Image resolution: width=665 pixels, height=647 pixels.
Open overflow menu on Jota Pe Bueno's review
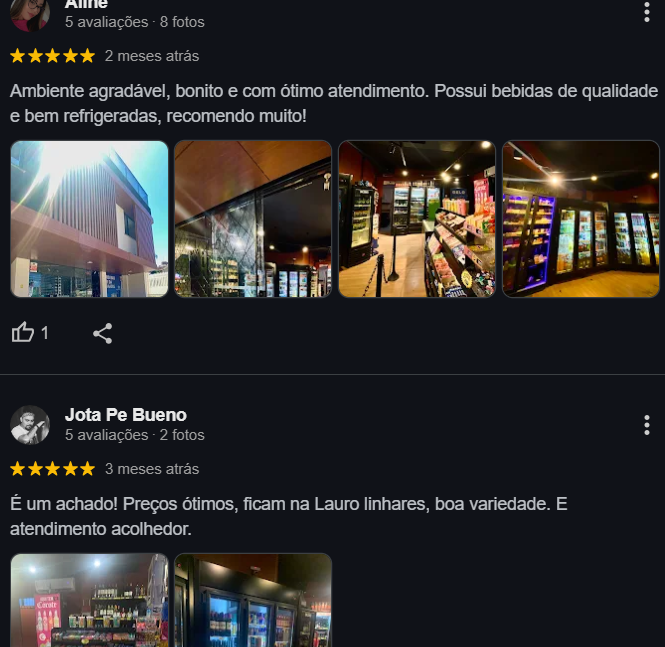click(647, 425)
